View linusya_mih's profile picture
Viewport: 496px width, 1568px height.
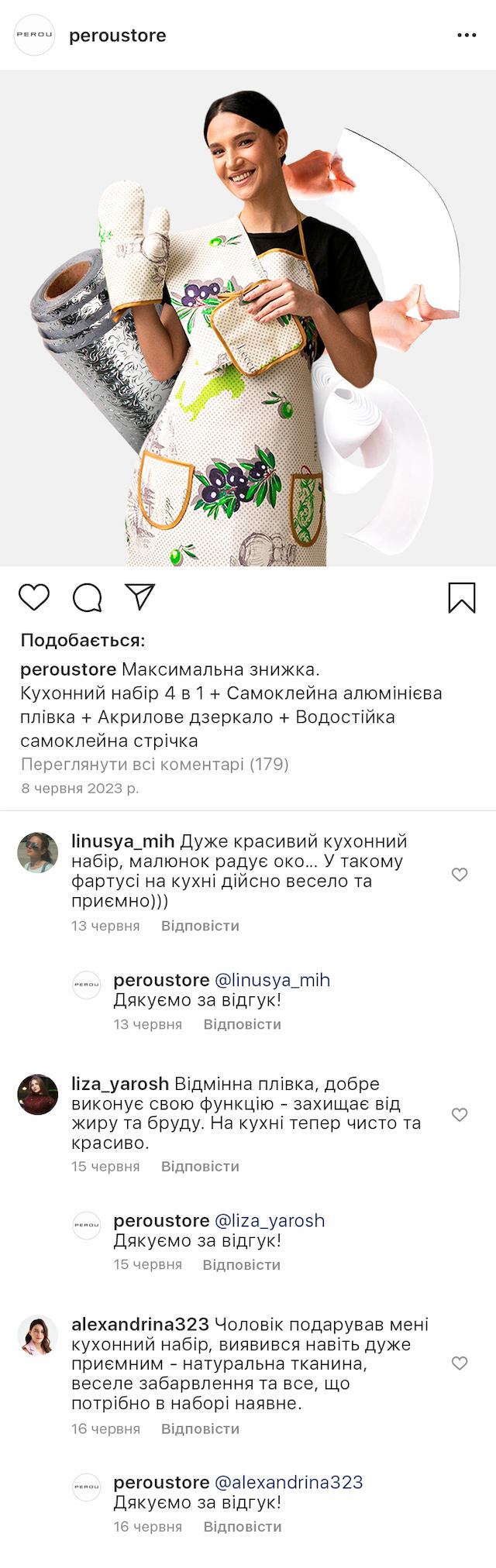coord(38,853)
